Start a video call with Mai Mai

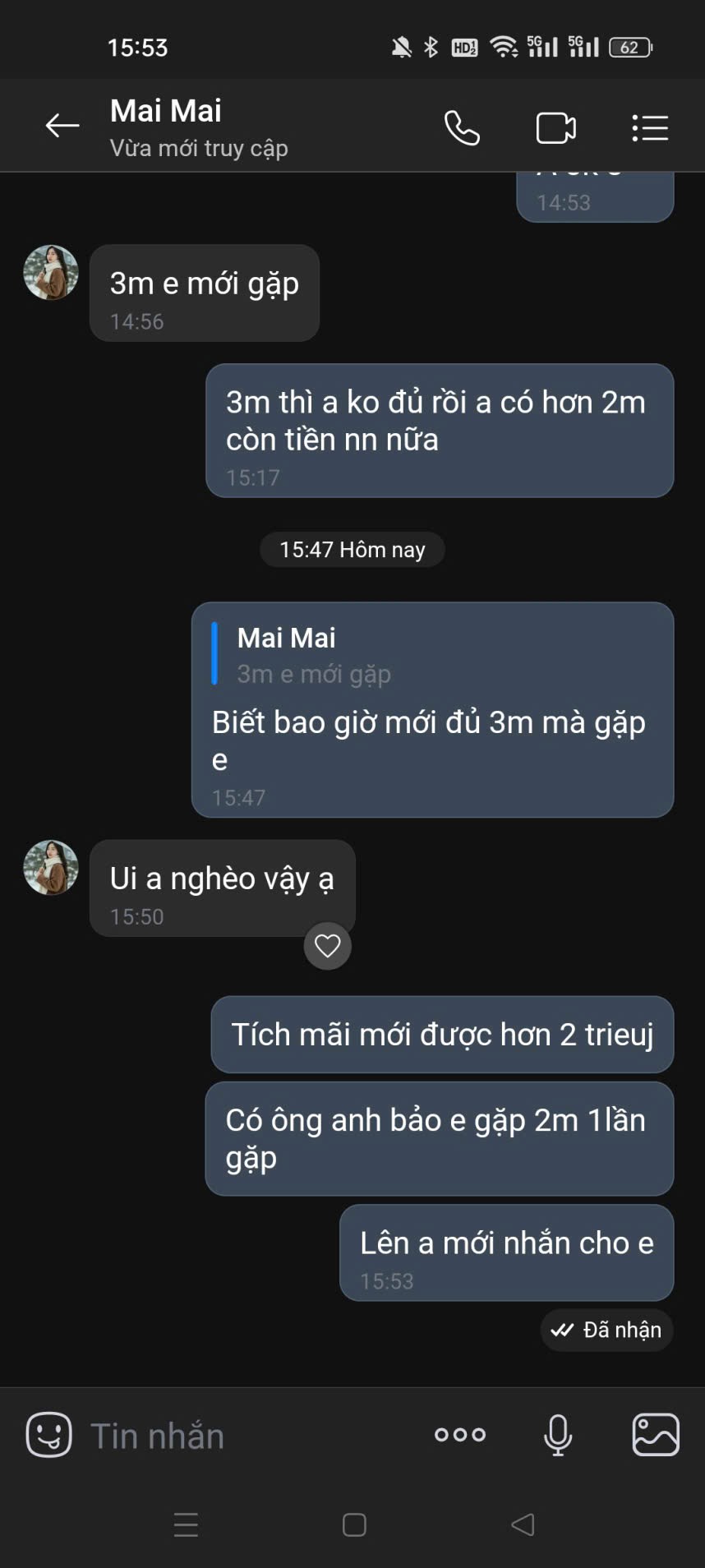[x=555, y=127]
